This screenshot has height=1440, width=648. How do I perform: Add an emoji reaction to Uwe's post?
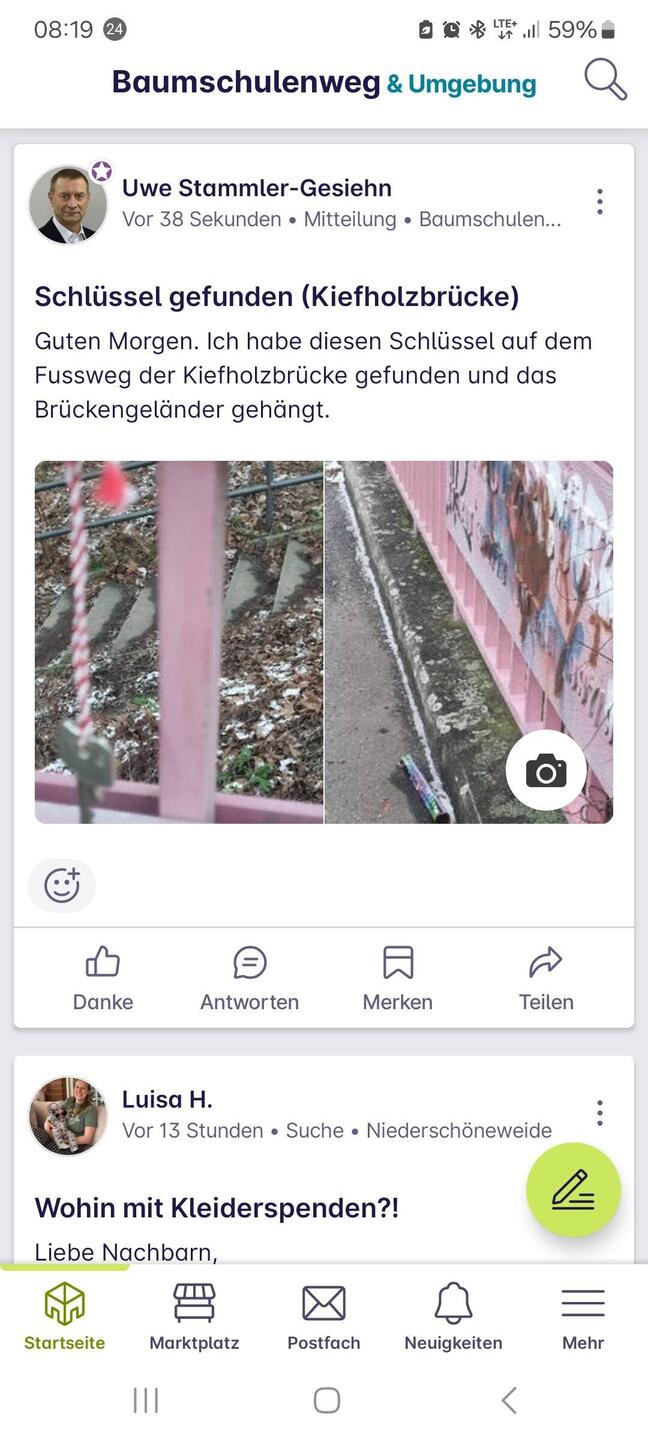62,886
